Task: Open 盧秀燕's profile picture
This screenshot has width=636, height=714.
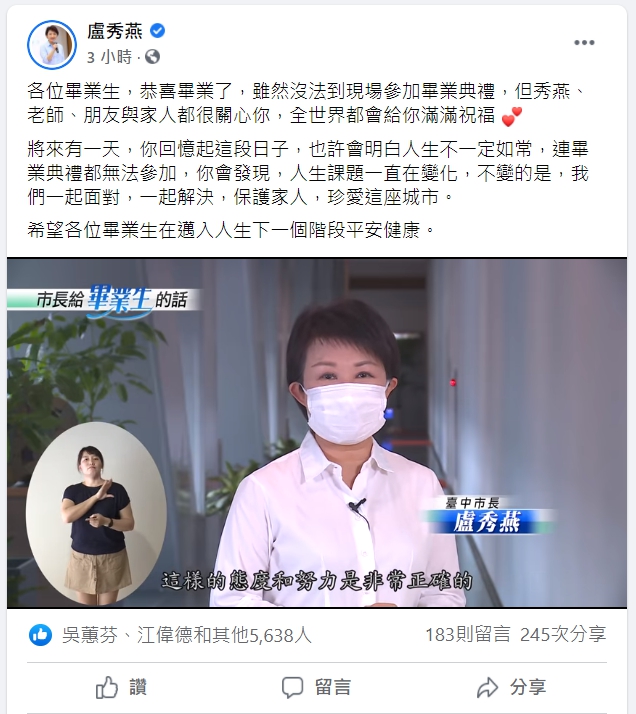Action: point(51,44)
